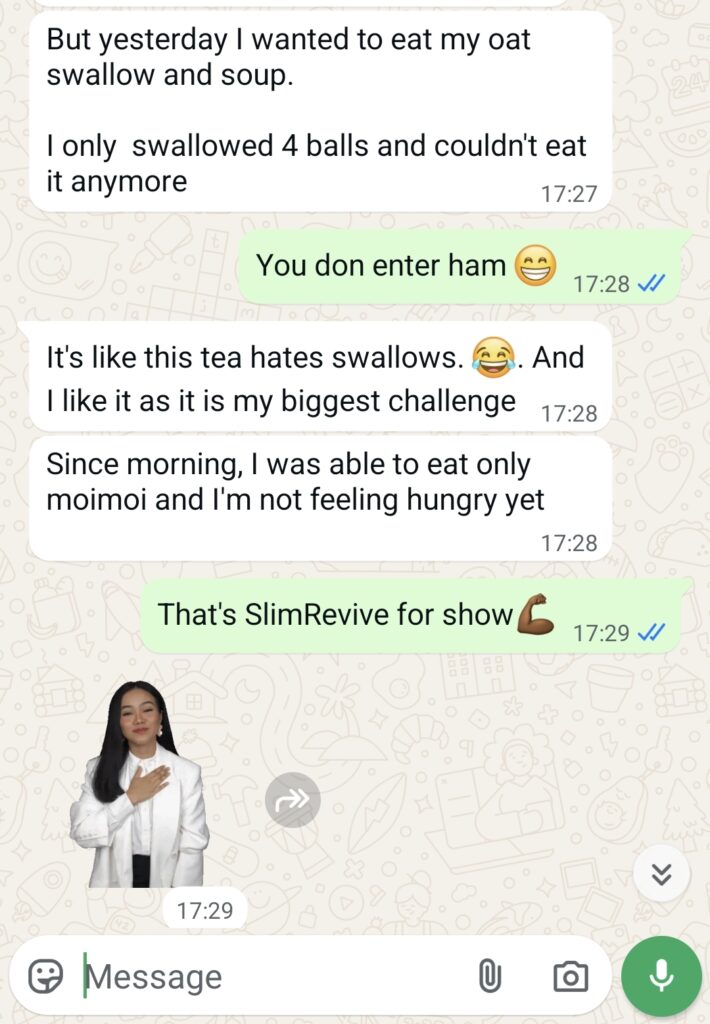Open the camera from message bar
The height and width of the screenshot is (1024, 710).
click(570, 976)
